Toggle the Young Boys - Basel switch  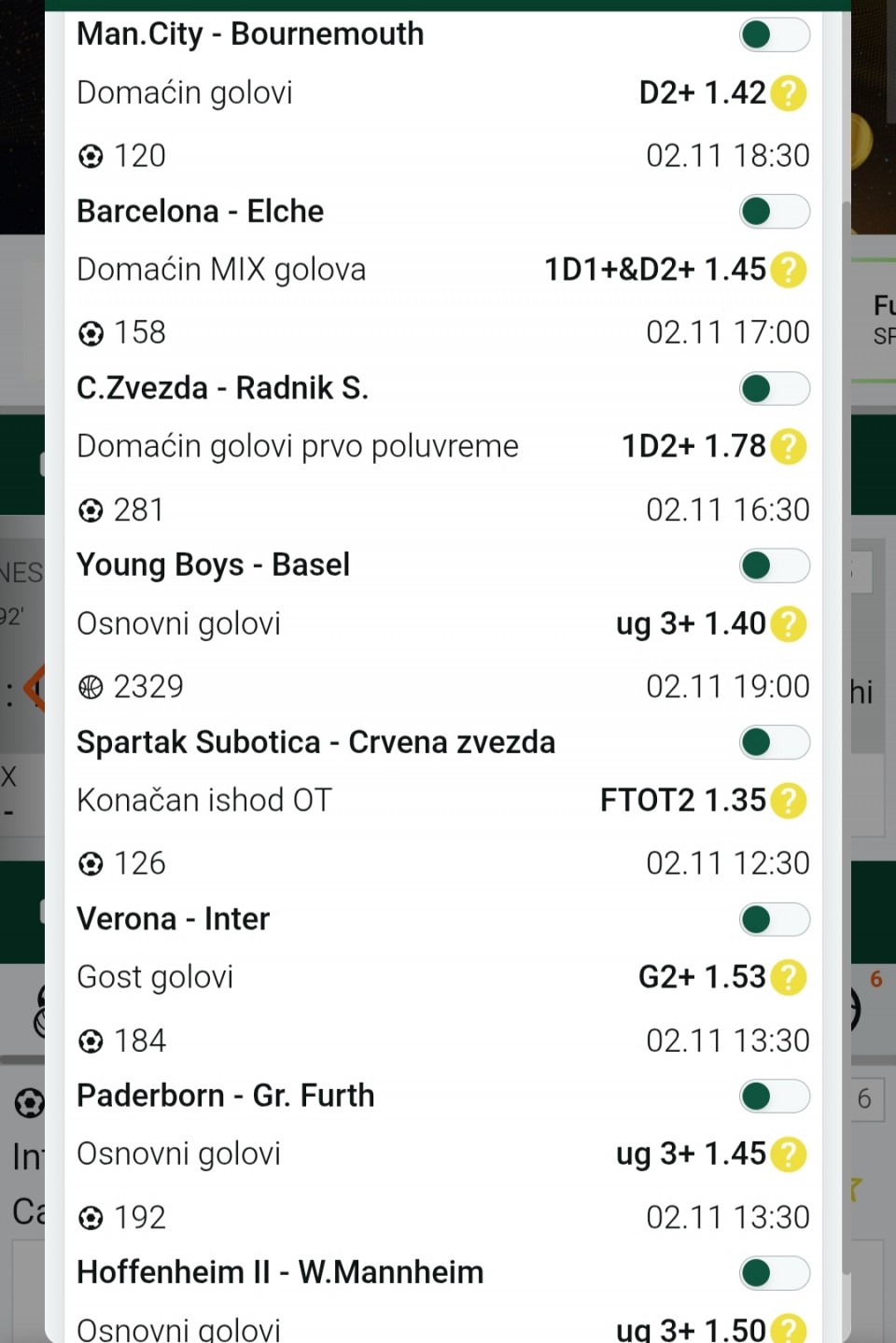pos(774,566)
